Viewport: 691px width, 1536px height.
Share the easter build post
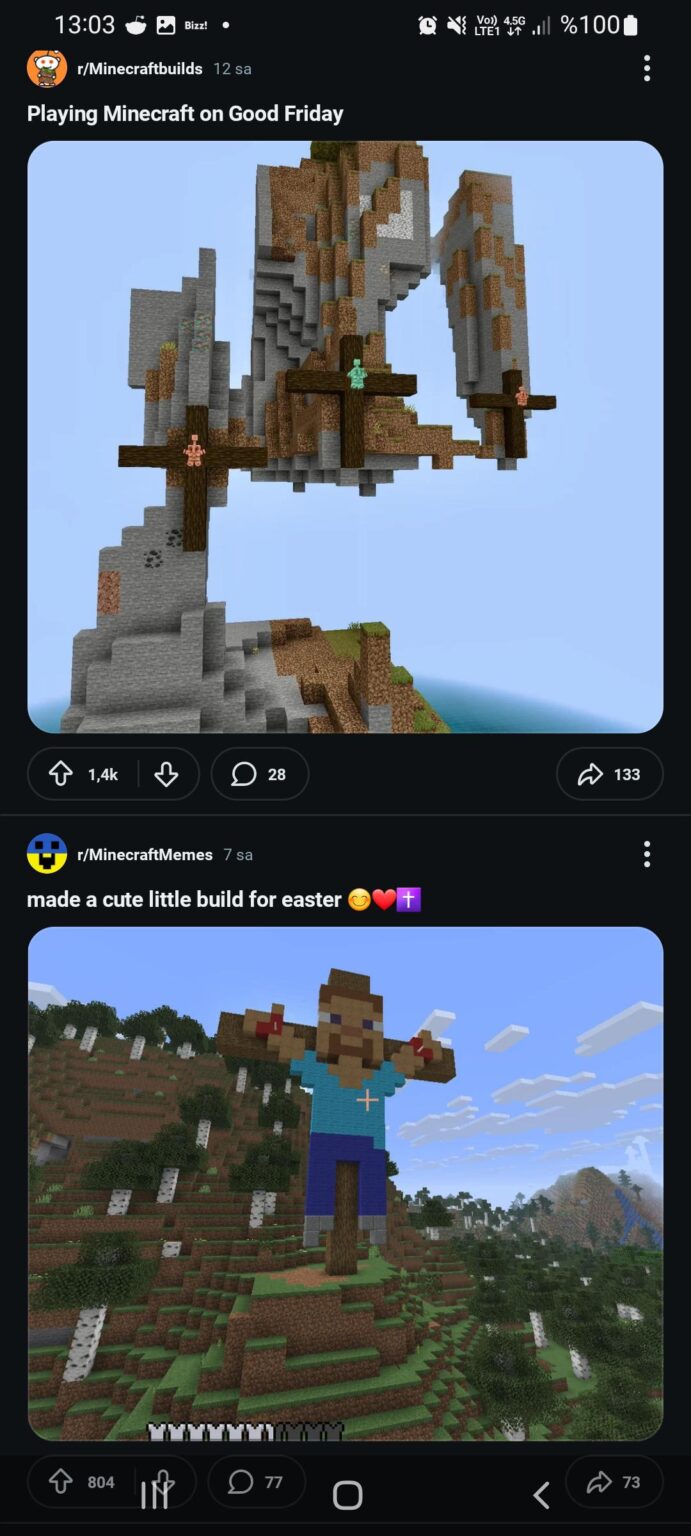point(613,1482)
